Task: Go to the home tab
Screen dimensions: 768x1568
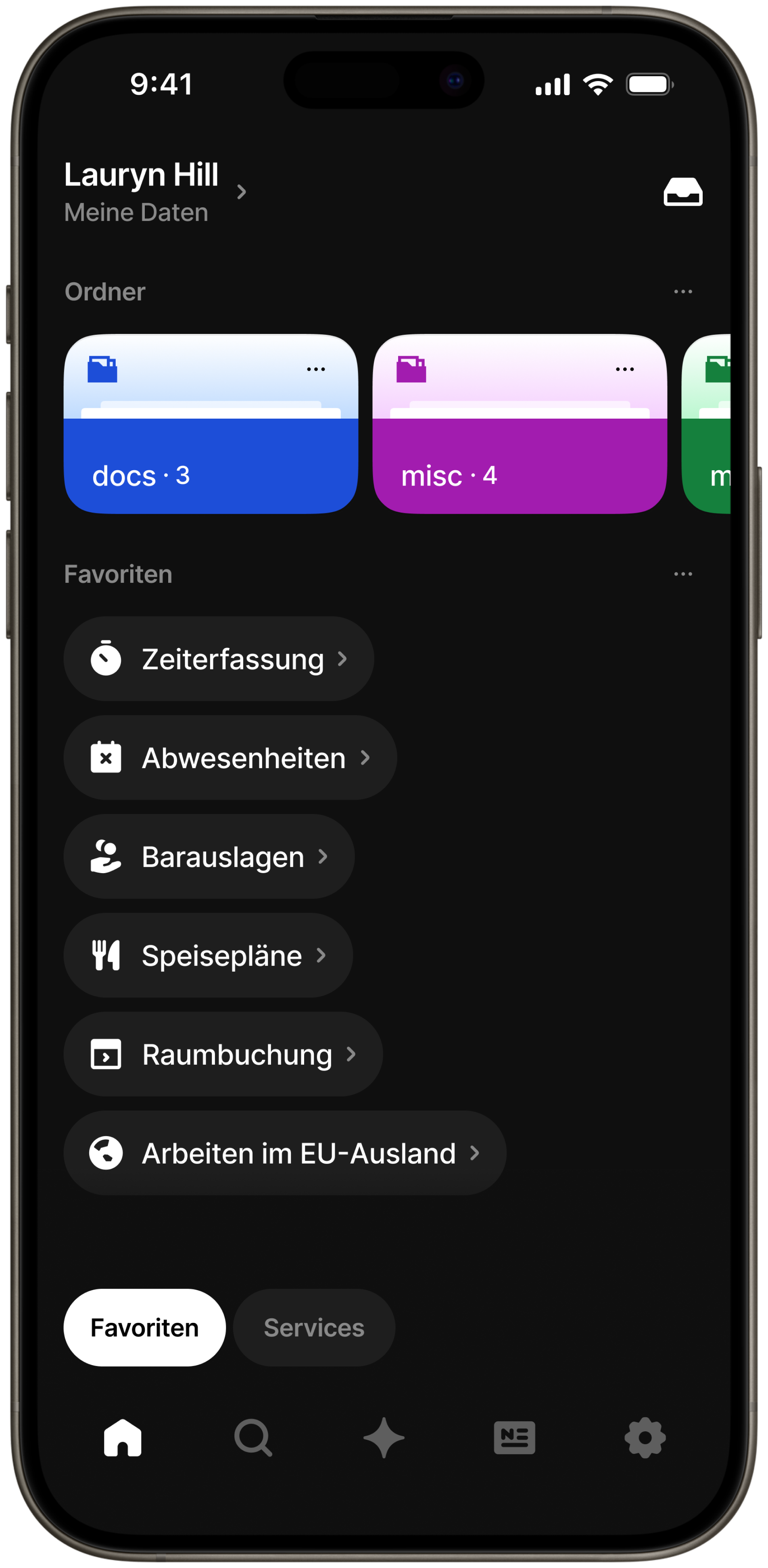Action: click(122, 1438)
